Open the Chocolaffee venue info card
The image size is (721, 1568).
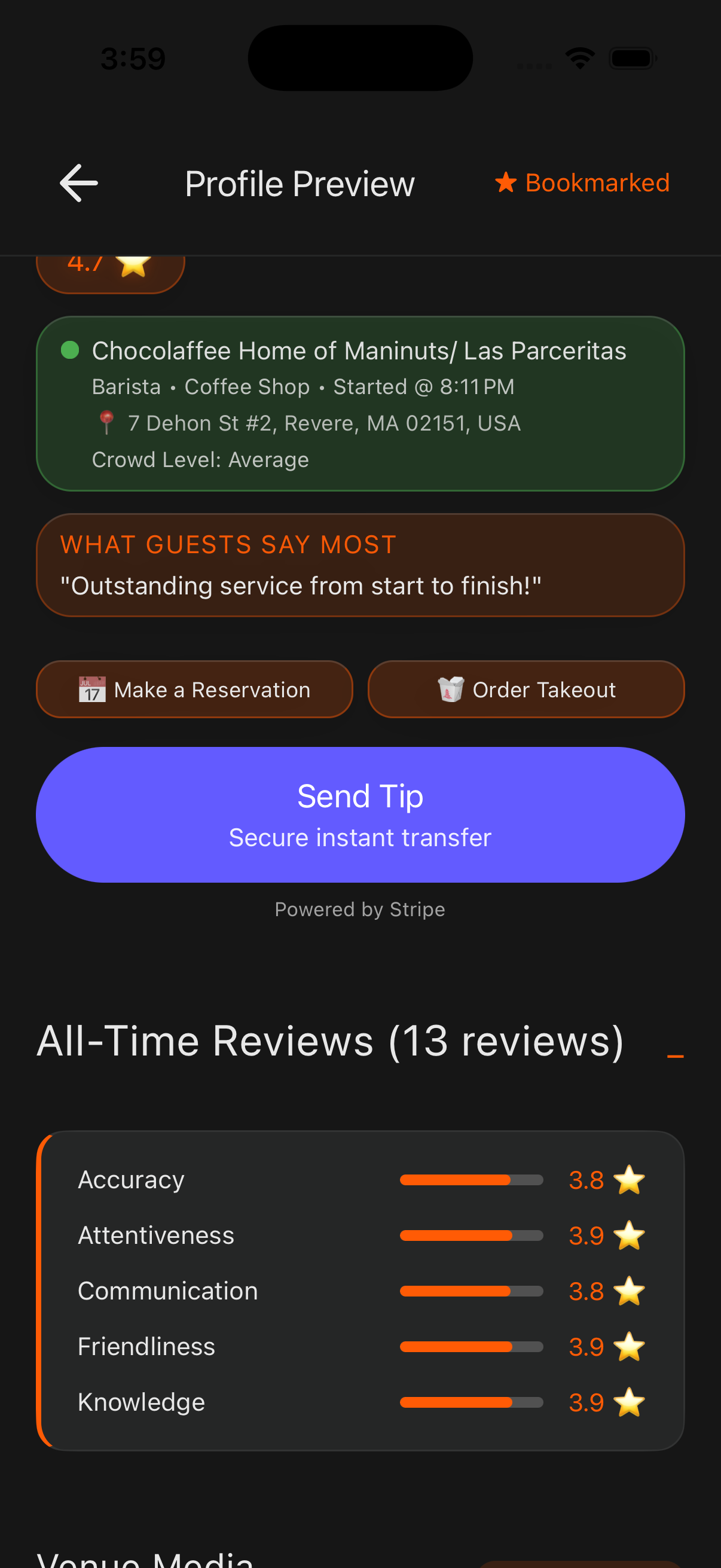360,402
